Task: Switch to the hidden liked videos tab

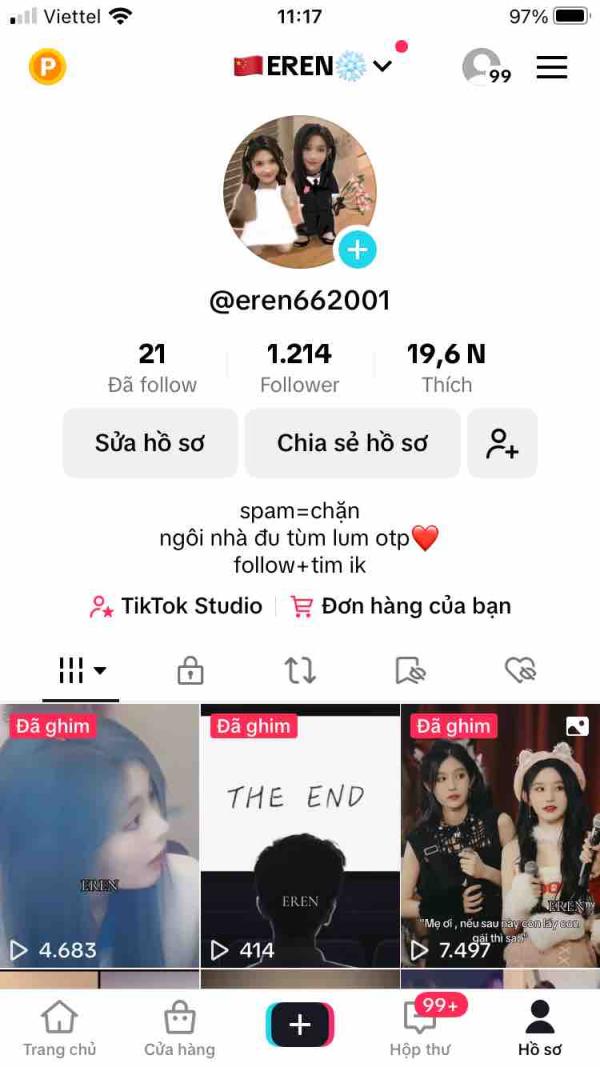Action: [x=520, y=670]
